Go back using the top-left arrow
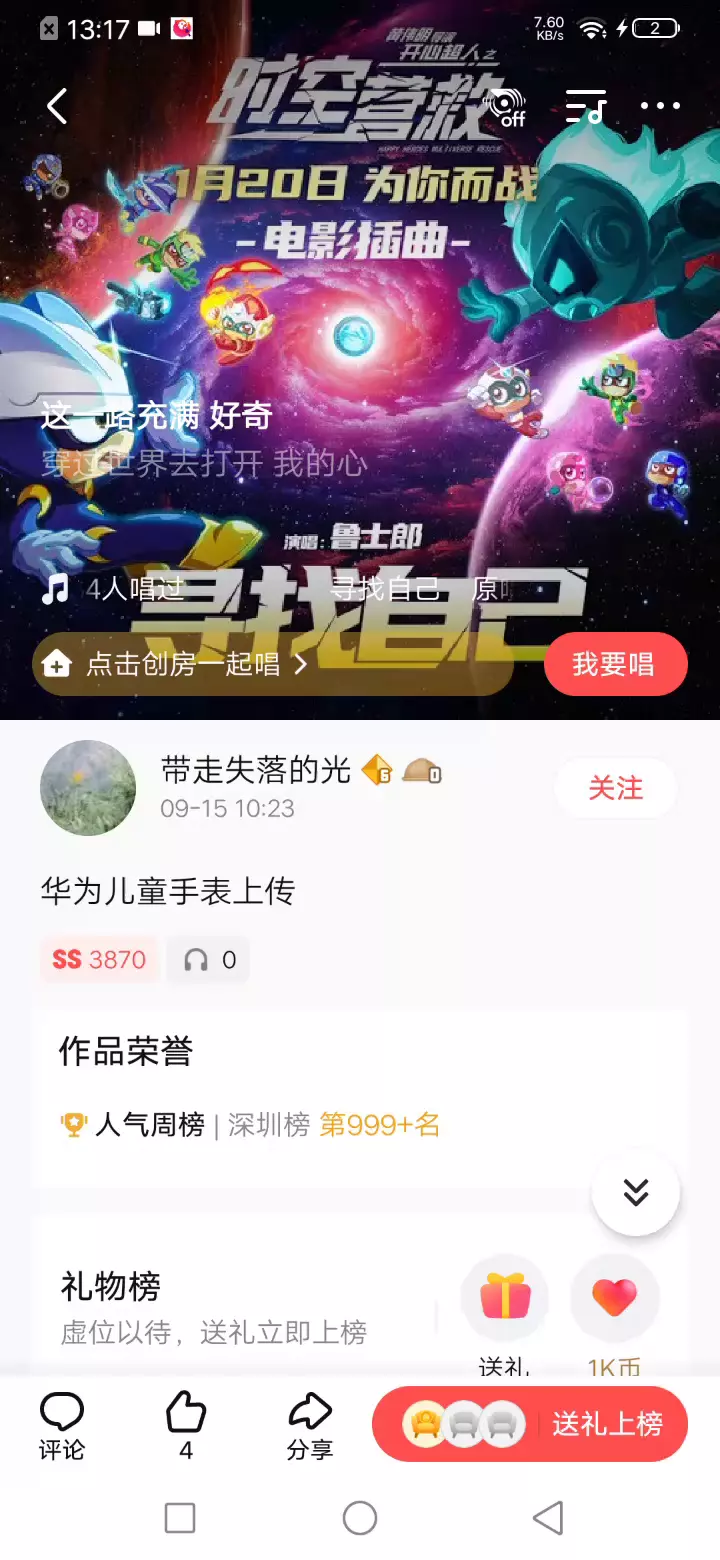 tap(57, 106)
